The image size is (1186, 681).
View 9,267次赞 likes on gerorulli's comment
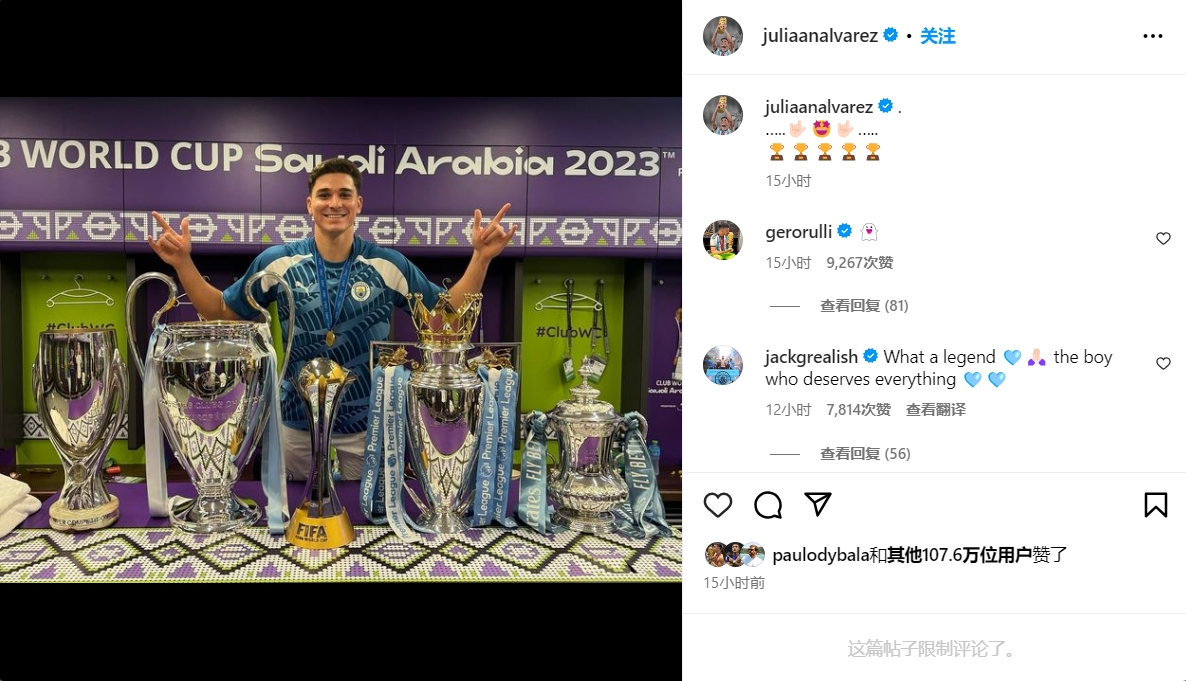(860, 263)
